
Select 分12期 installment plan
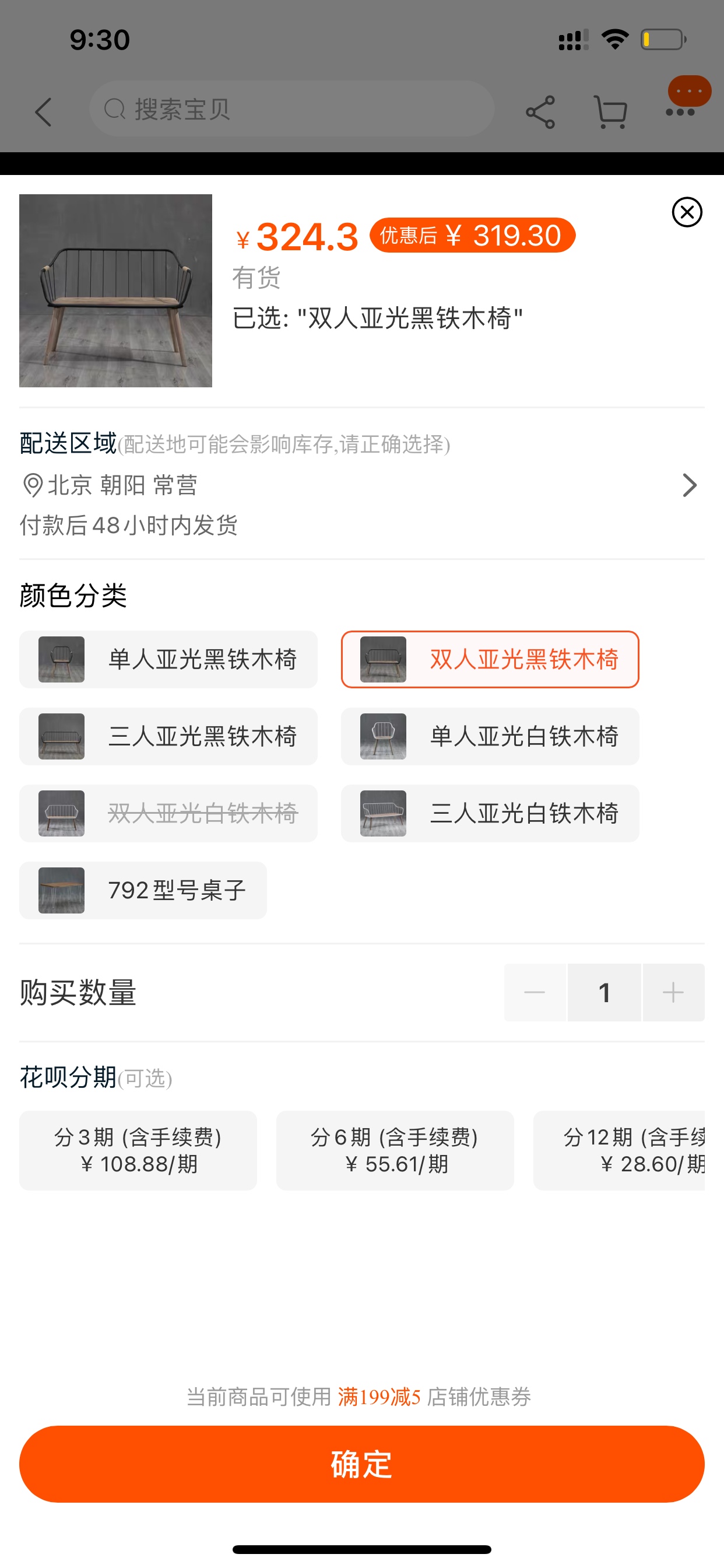(618, 1150)
